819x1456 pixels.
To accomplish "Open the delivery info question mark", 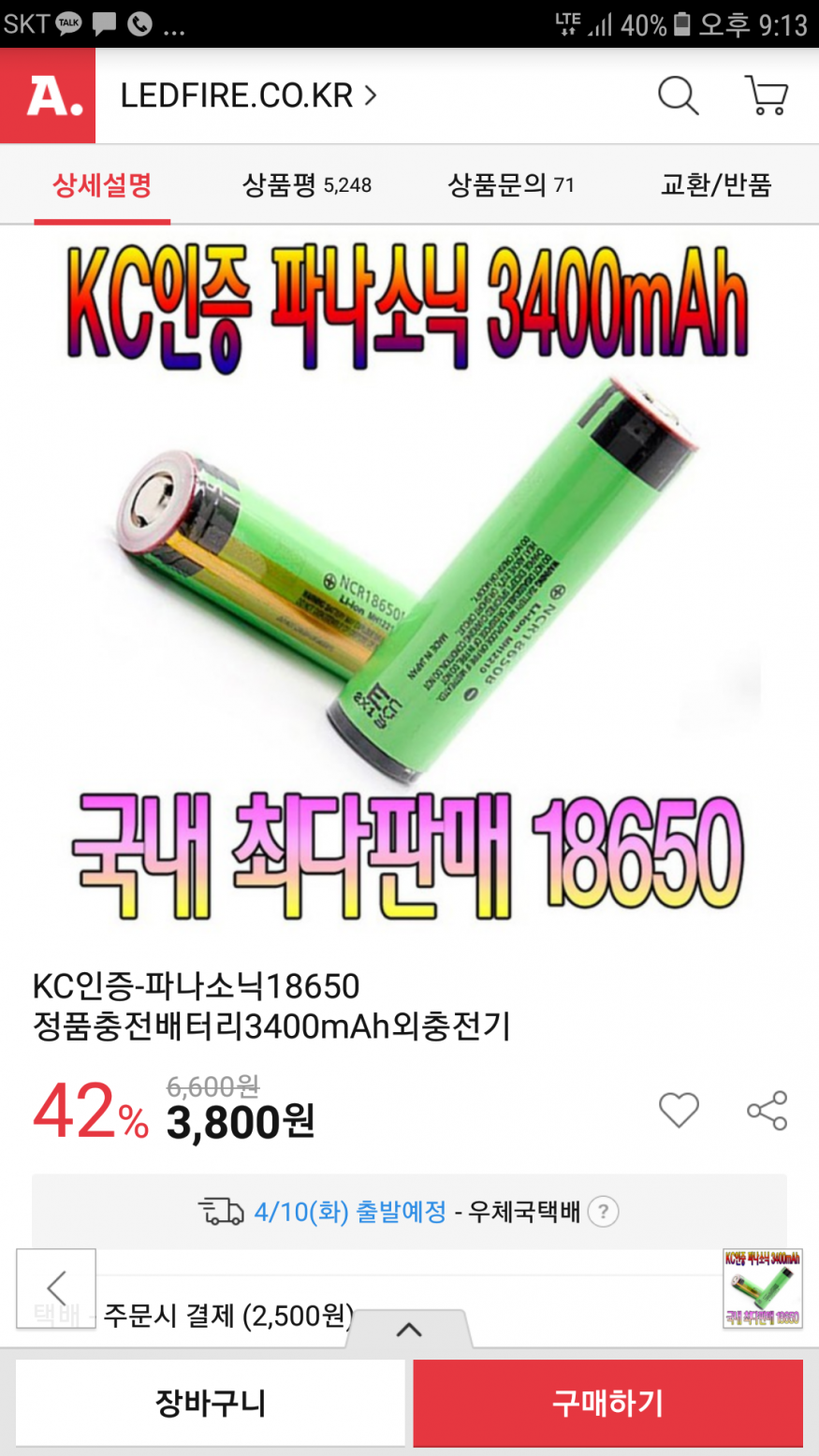I will (x=604, y=1212).
